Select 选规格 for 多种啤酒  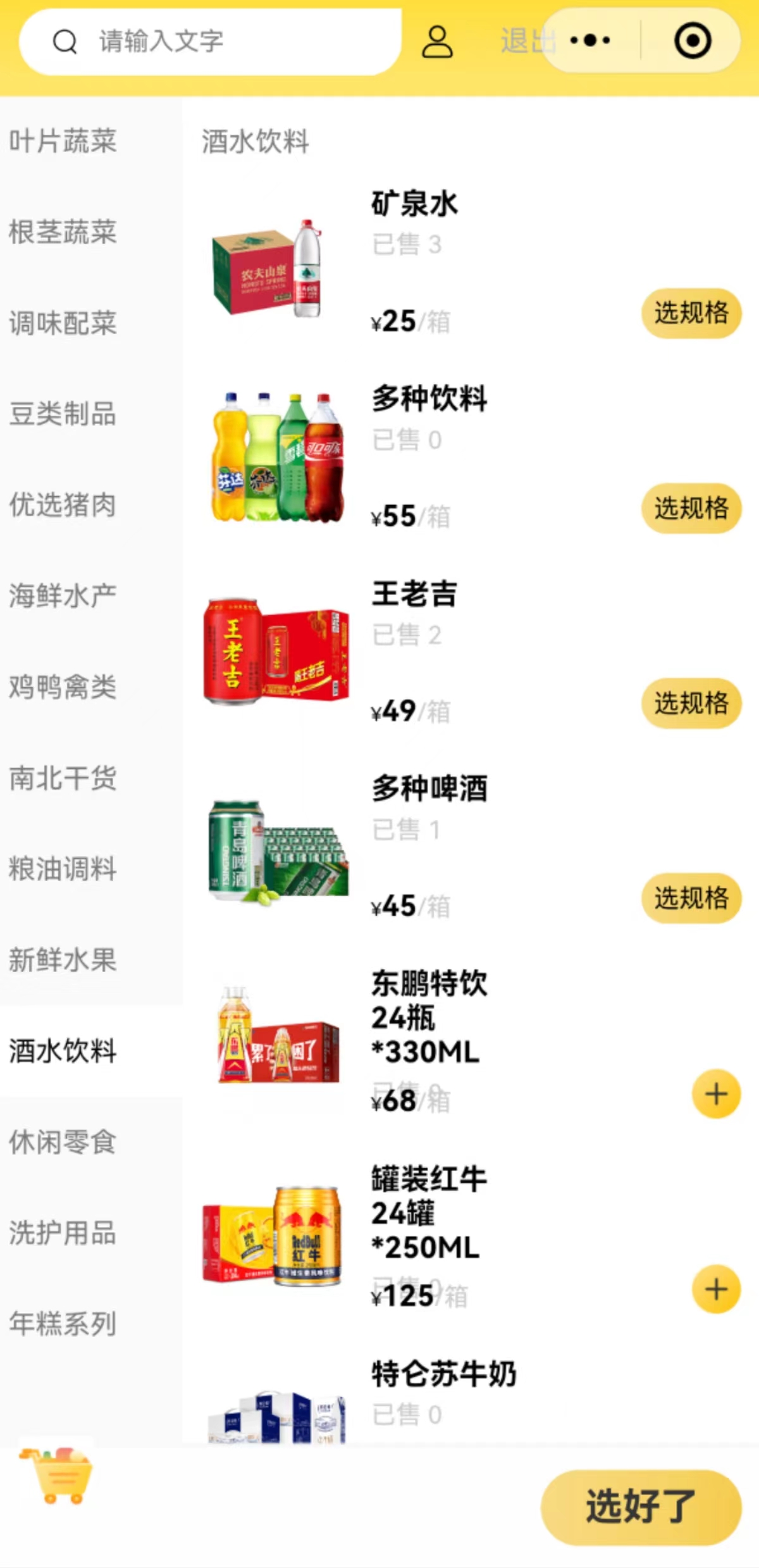(x=691, y=898)
